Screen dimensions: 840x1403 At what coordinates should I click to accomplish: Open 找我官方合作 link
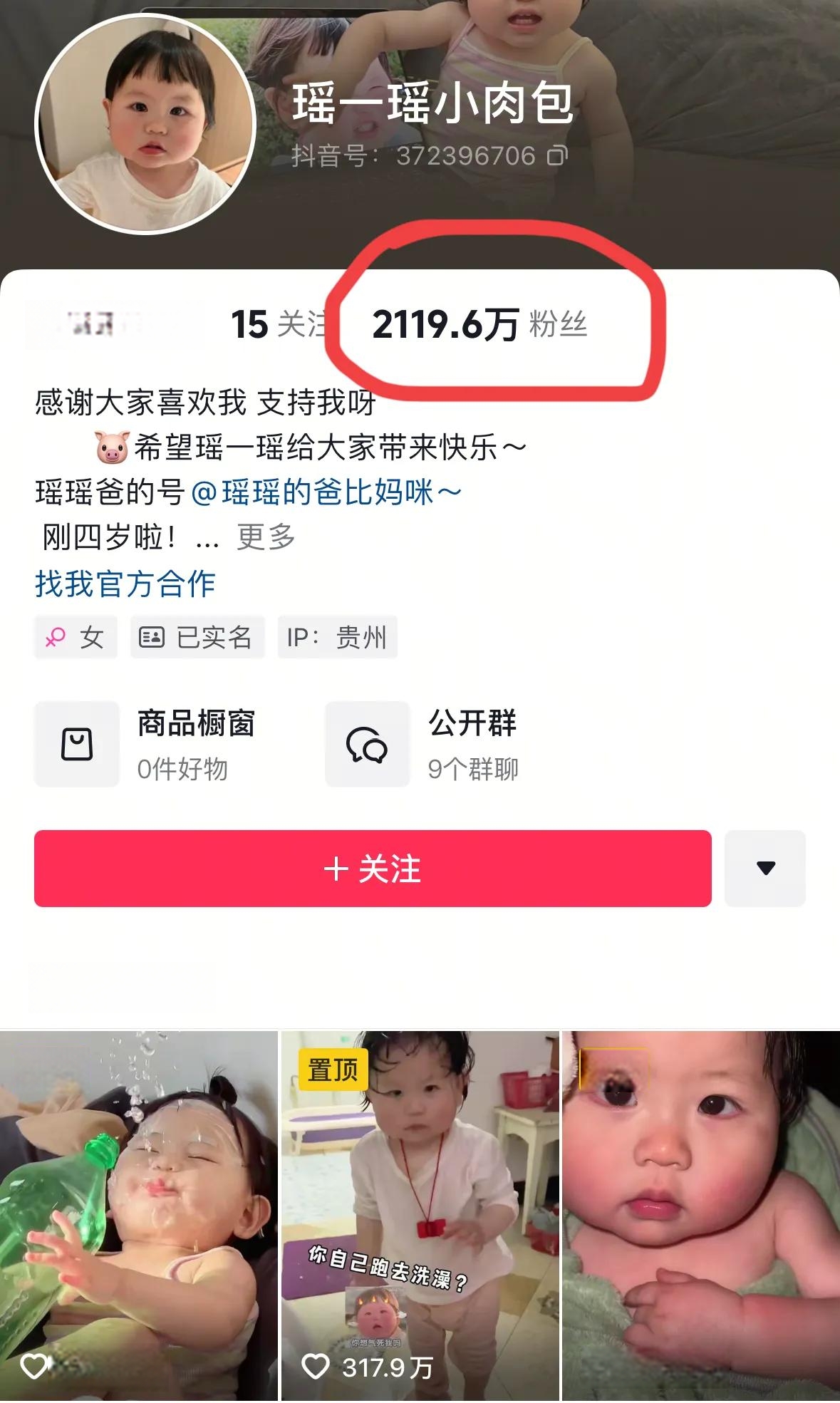coord(125,584)
